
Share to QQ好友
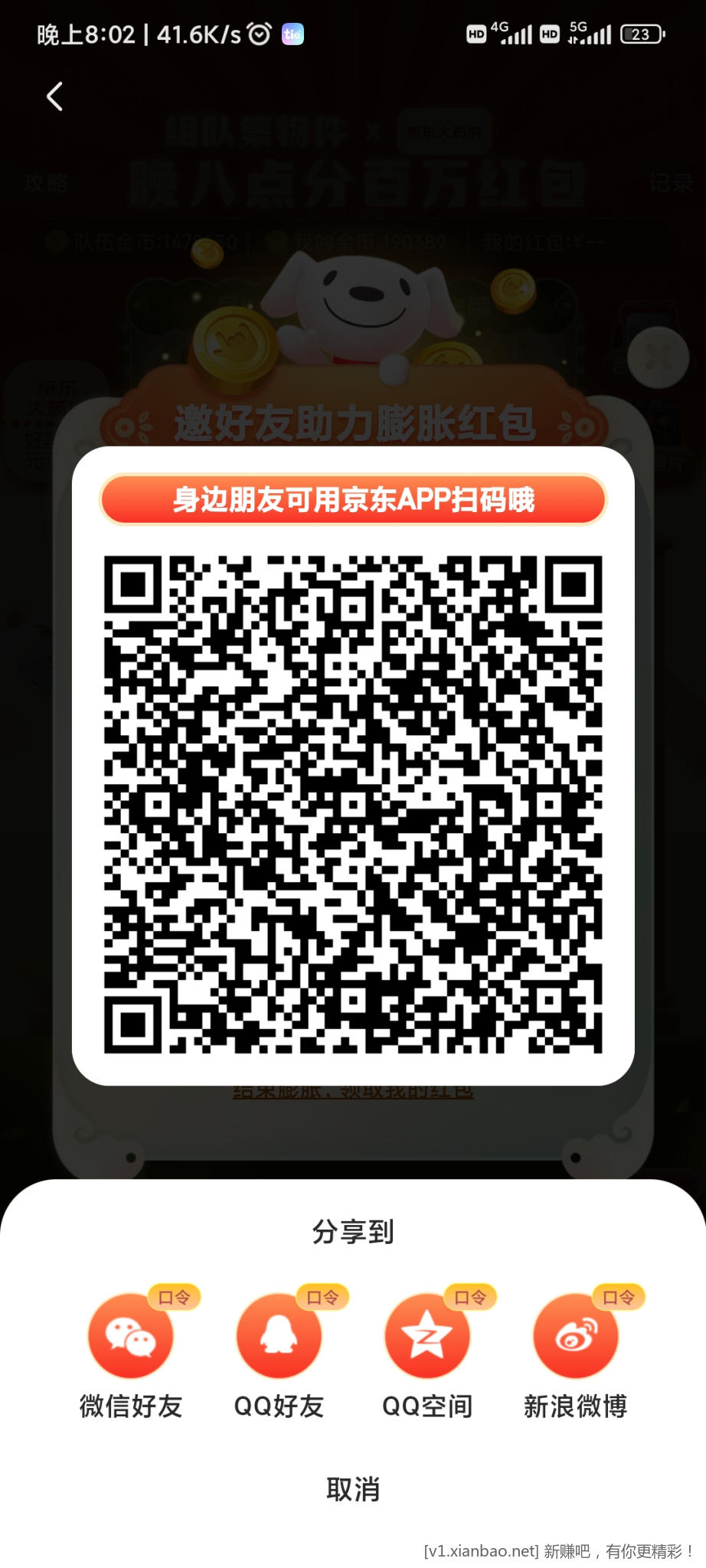[x=279, y=1337]
